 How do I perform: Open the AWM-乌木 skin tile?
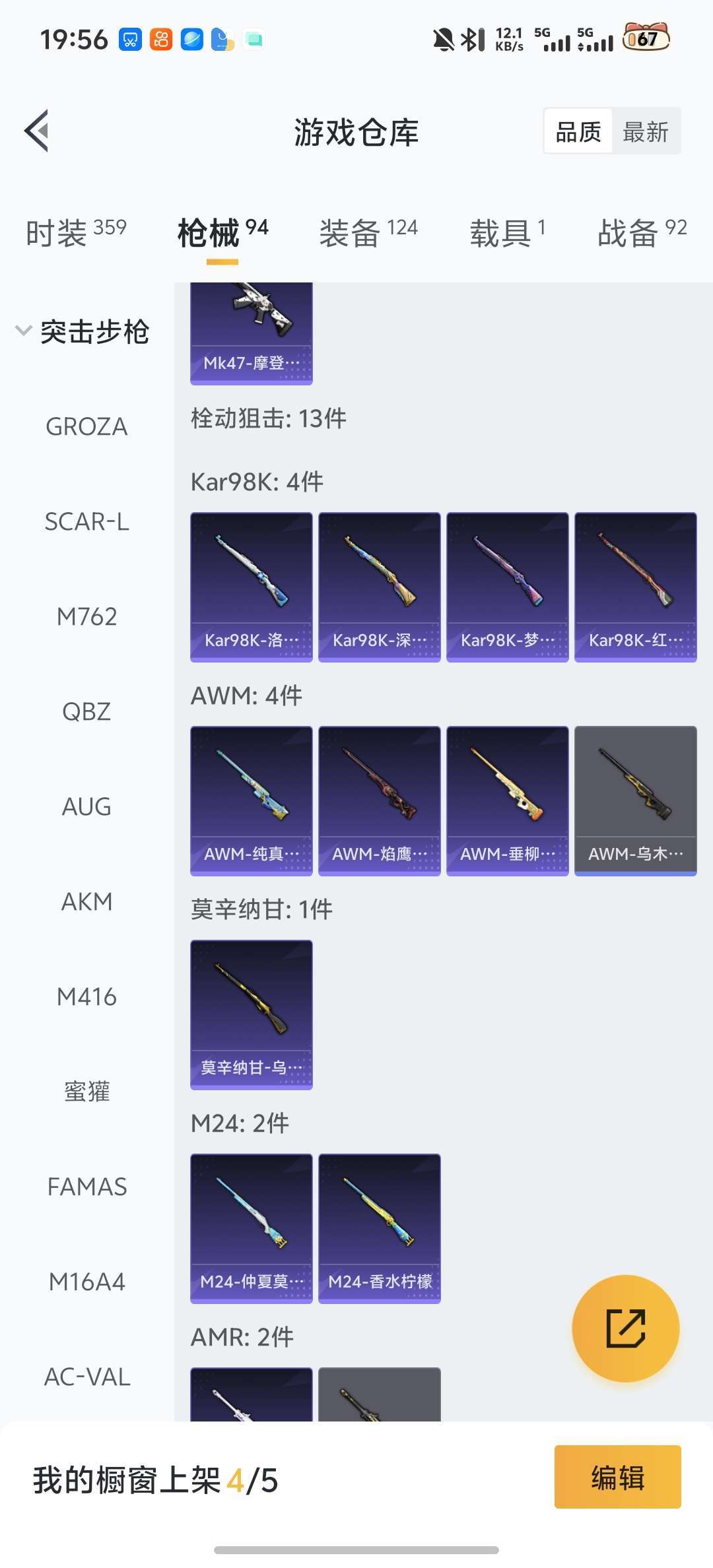coord(635,800)
